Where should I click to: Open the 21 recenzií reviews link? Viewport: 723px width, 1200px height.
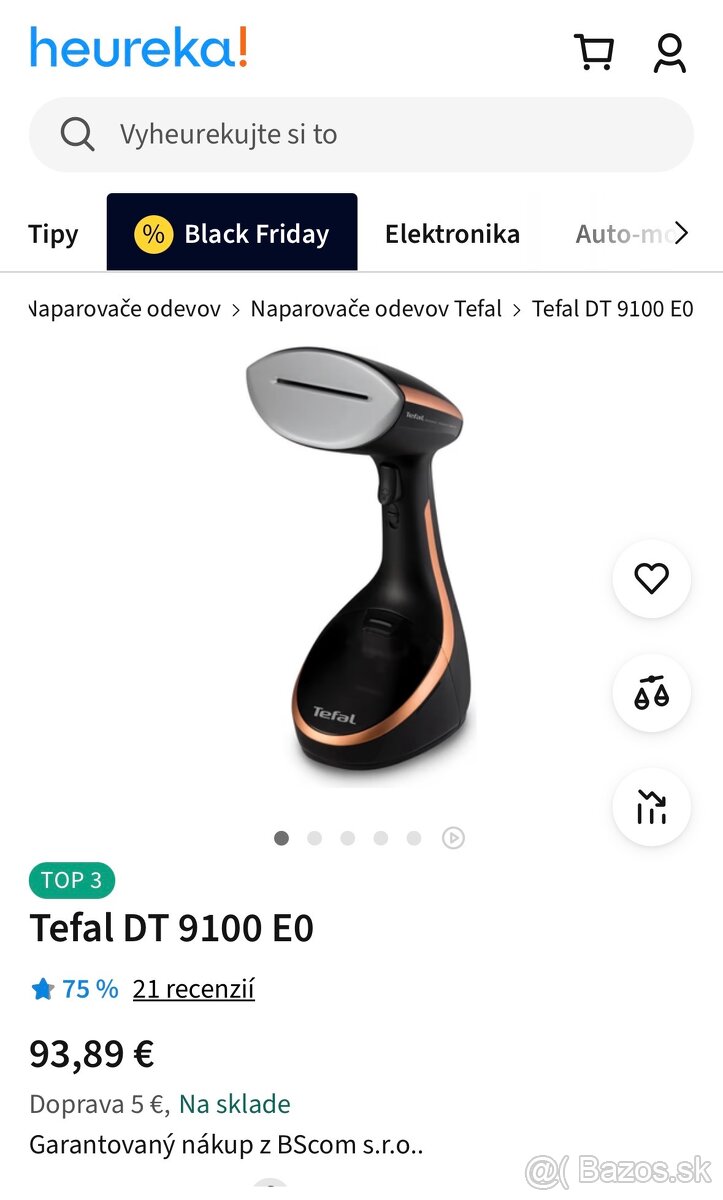click(193, 988)
